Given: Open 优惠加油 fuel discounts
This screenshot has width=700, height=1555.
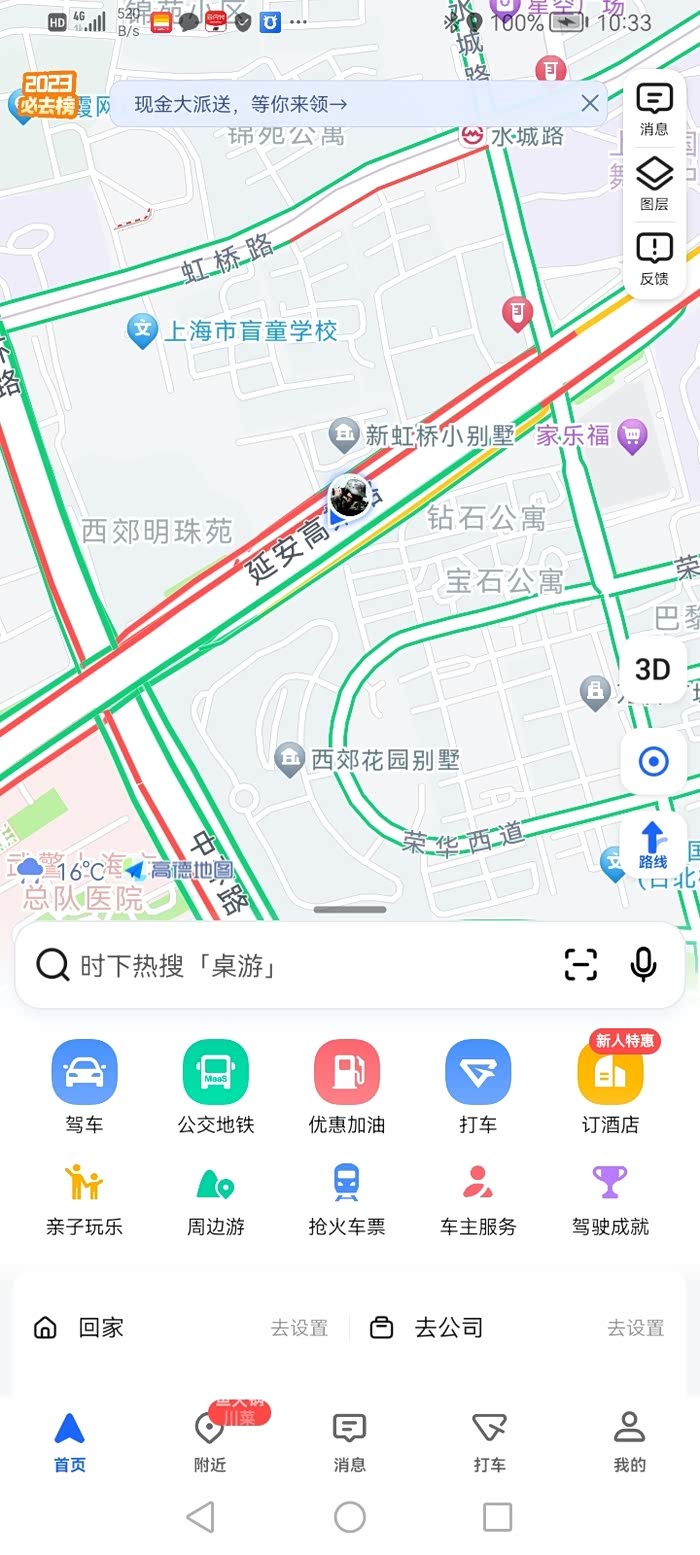Looking at the screenshot, I should (x=347, y=1086).
